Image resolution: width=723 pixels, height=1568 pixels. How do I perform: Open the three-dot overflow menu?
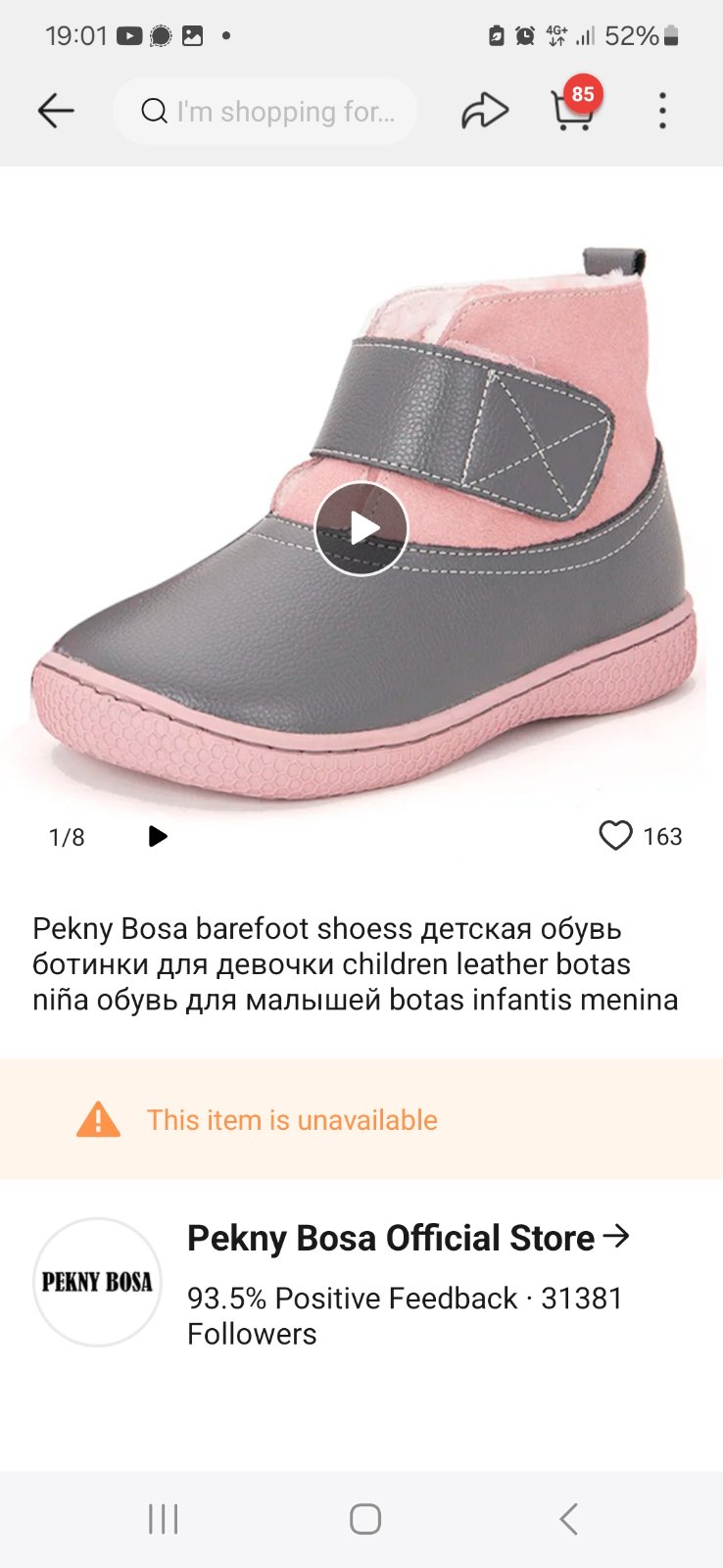pos(662,112)
